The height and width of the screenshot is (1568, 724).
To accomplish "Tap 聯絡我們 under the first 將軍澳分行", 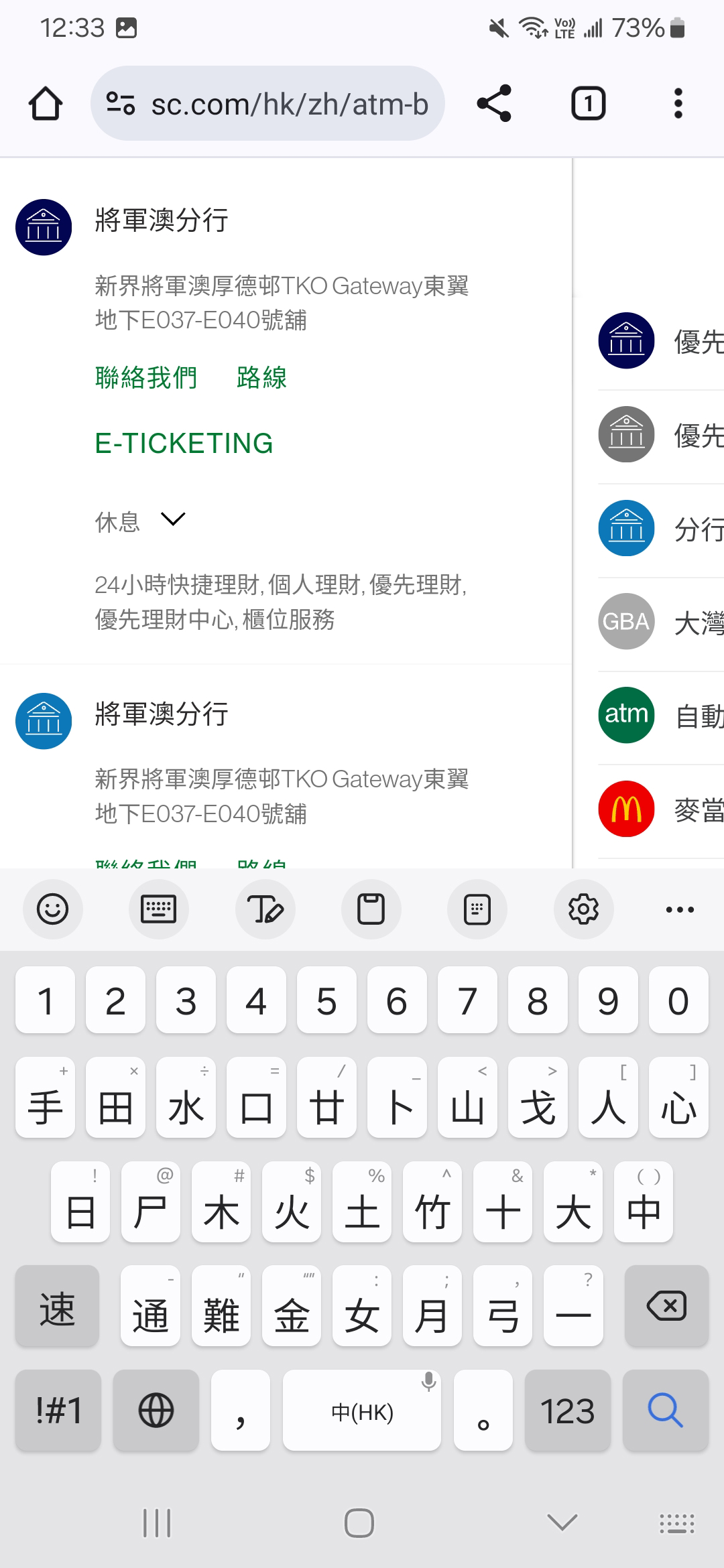I will [x=146, y=378].
